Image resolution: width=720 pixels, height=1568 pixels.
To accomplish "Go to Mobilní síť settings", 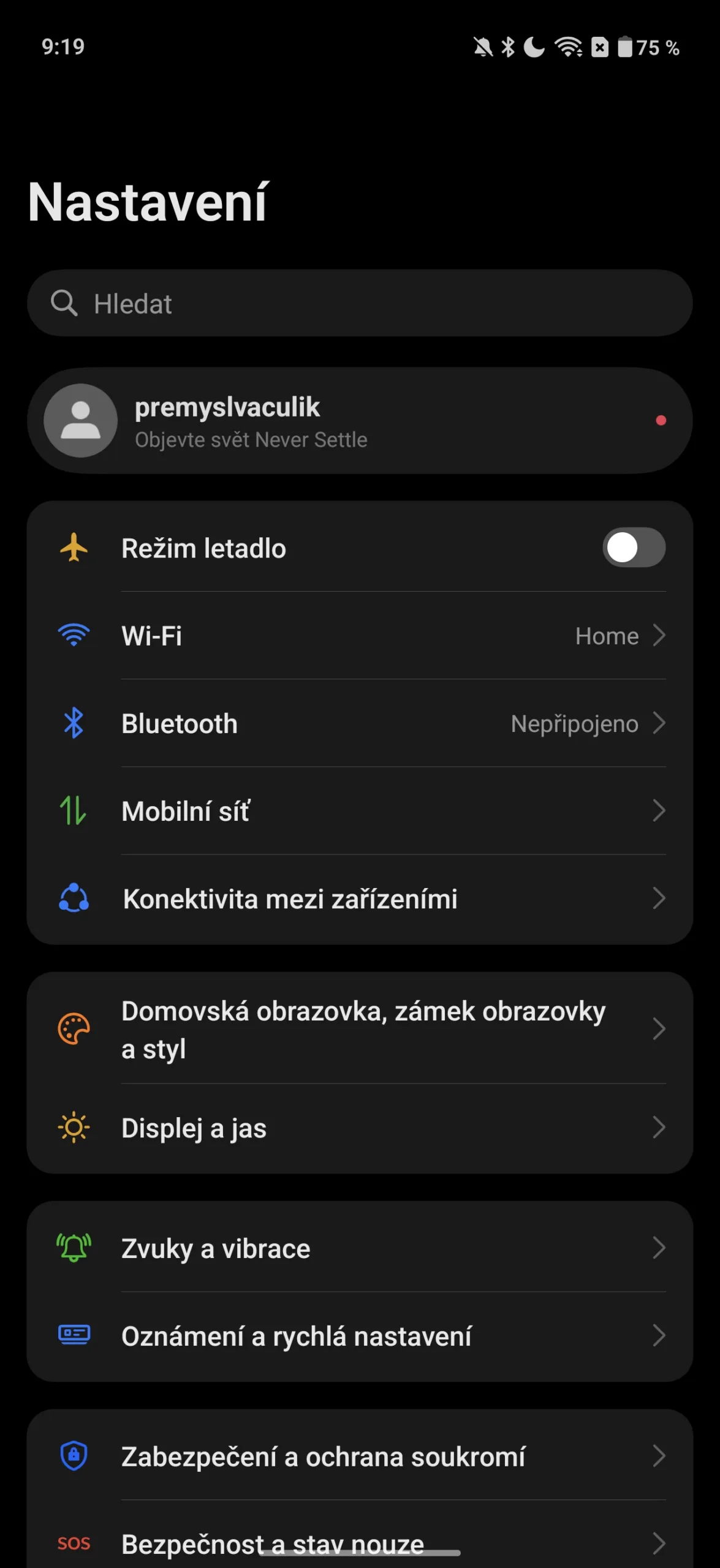I will 360,811.
